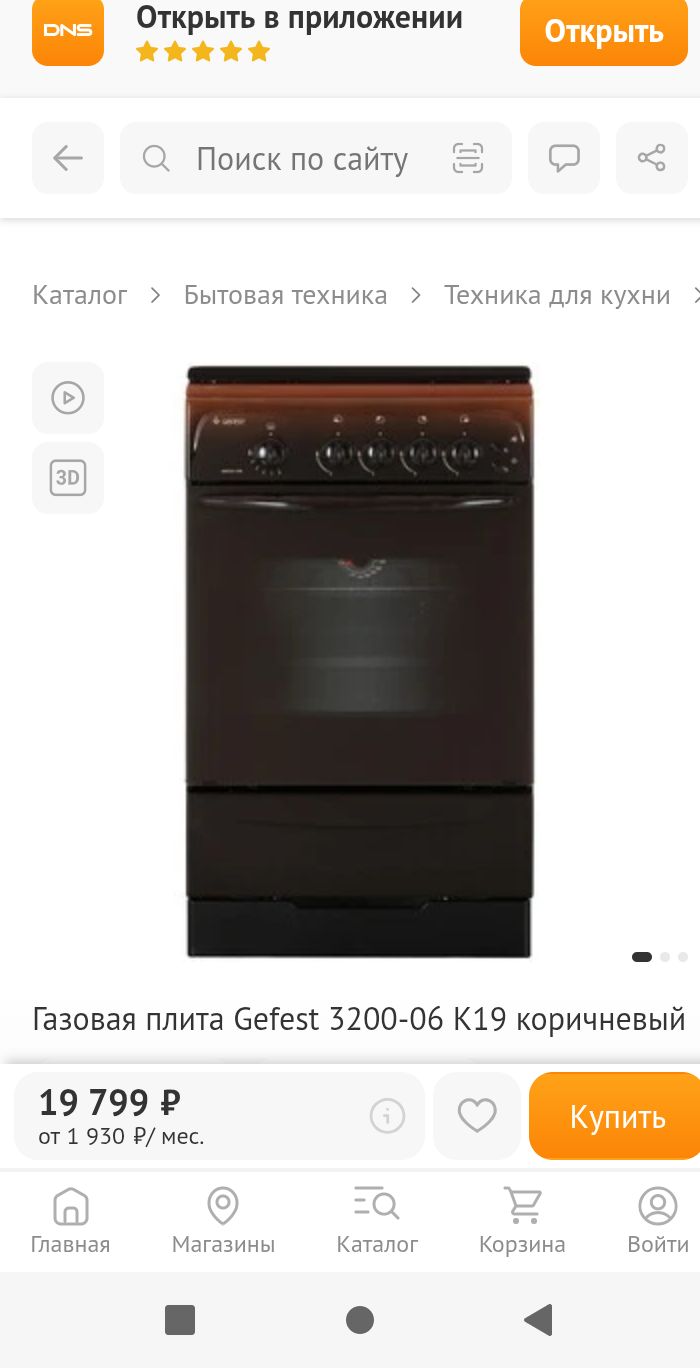The width and height of the screenshot is (700, 1368).
Task: Play the product video
Action: tap(68, 398)
